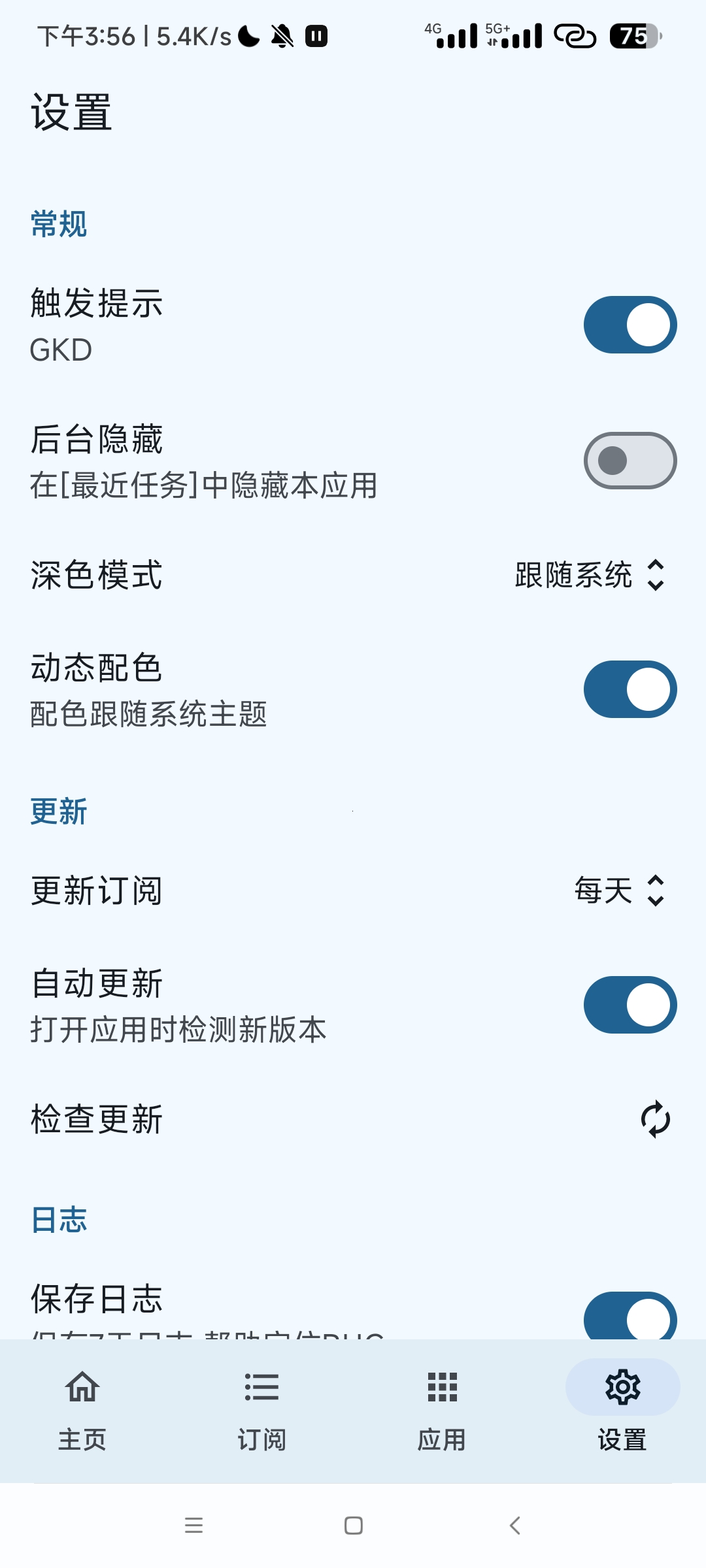Toggle the 自动更新 switch off
This screenshot has height=1568, width=706.
(x=630, y=1005)
